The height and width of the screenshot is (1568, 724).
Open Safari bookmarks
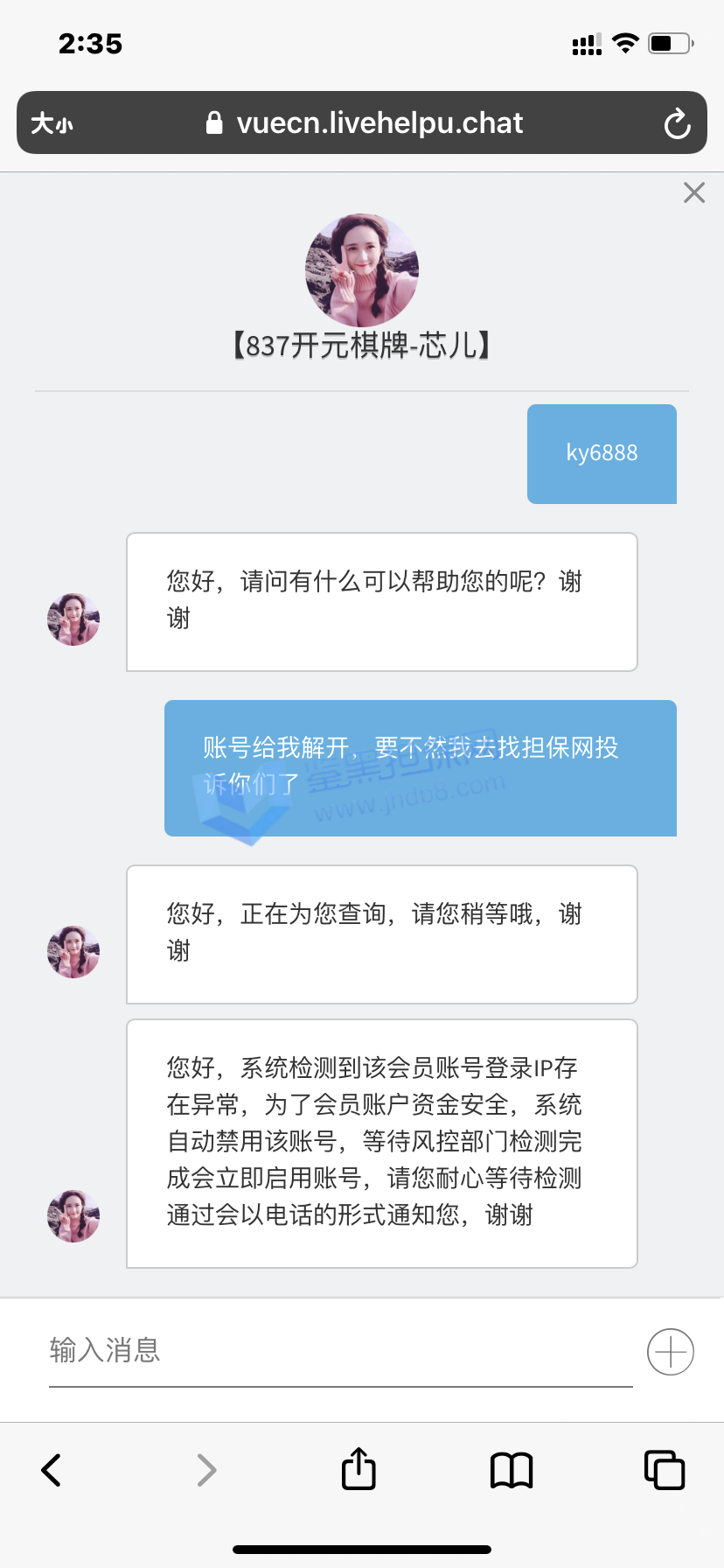(512, 1470)
